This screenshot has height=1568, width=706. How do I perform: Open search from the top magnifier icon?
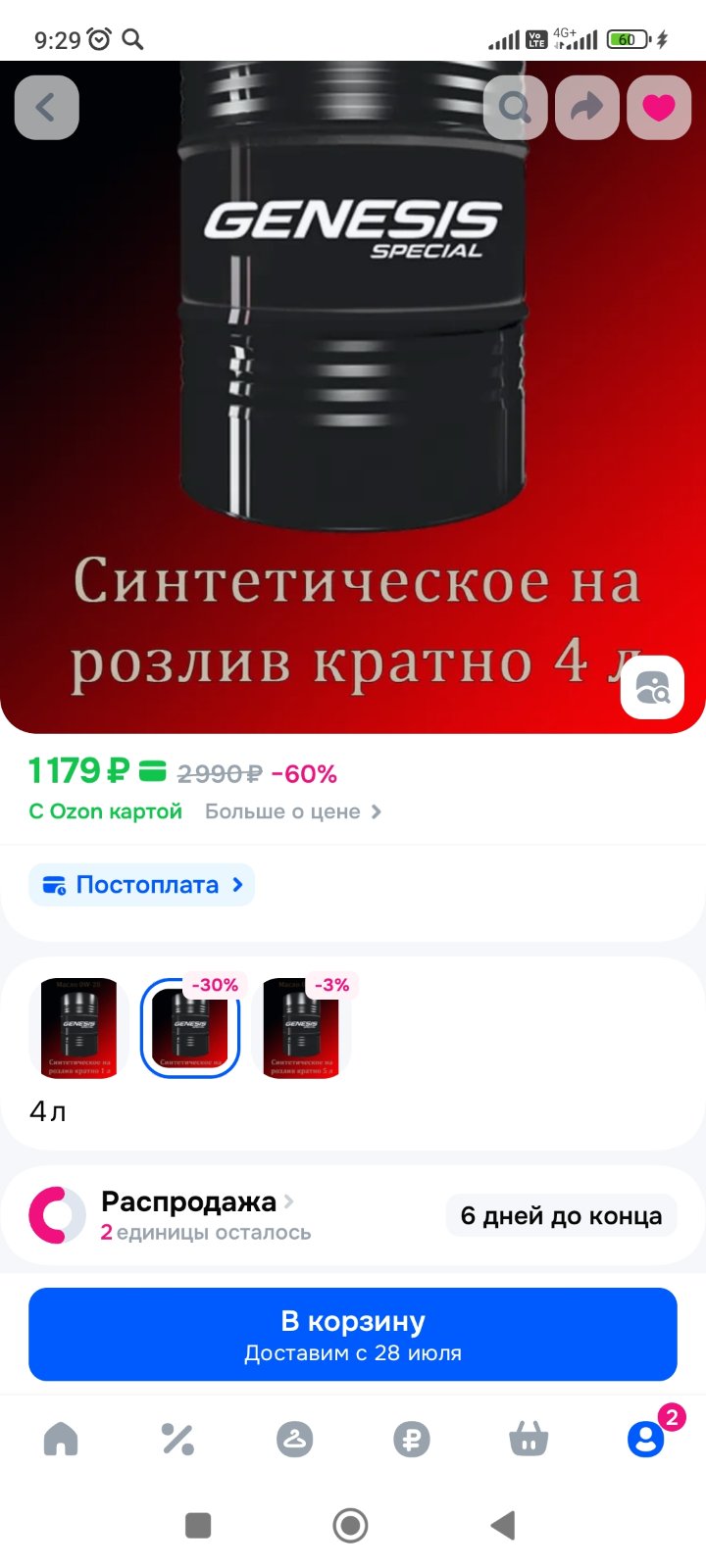[515, 107]
